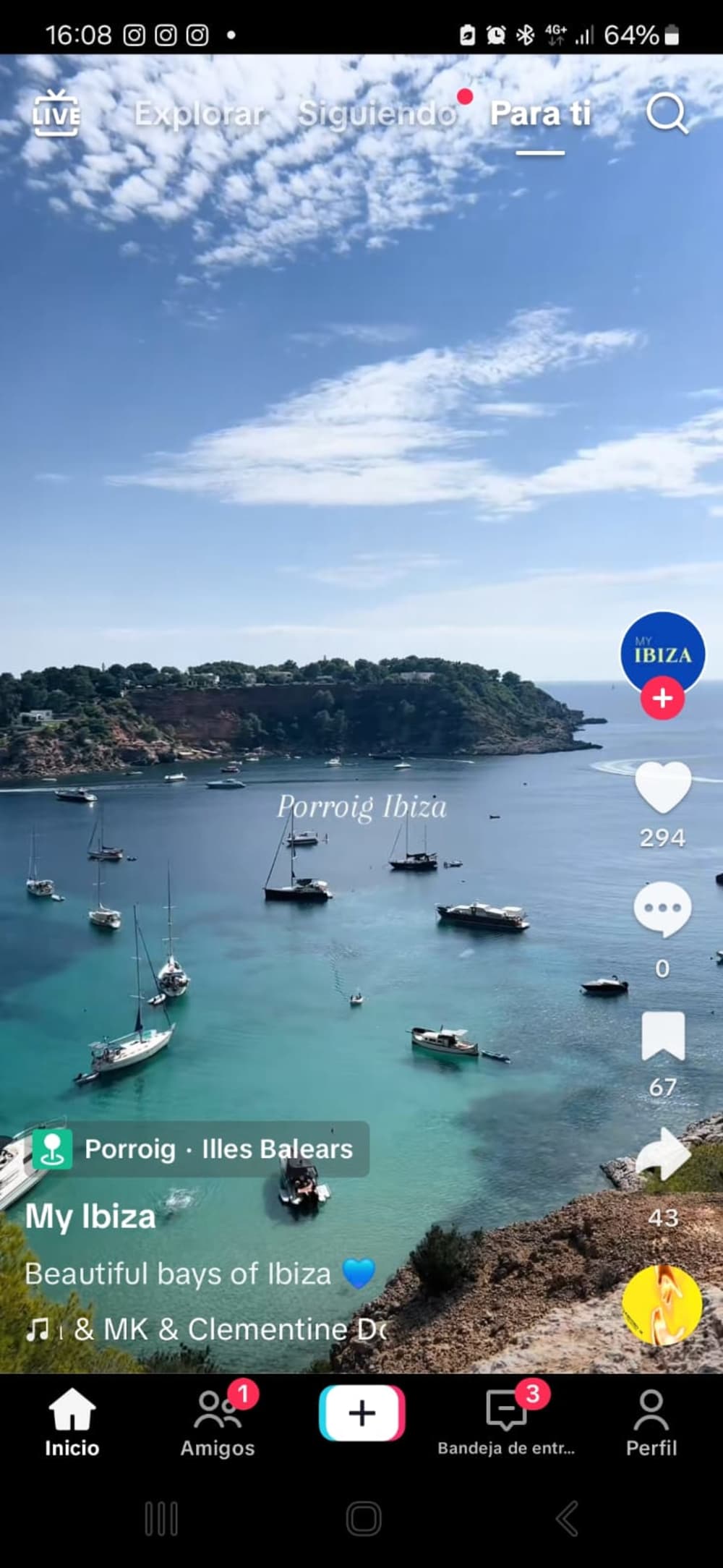
Task: Open the LIVE streaming screen
Action: pyautogui.click(x=58, y=112)
